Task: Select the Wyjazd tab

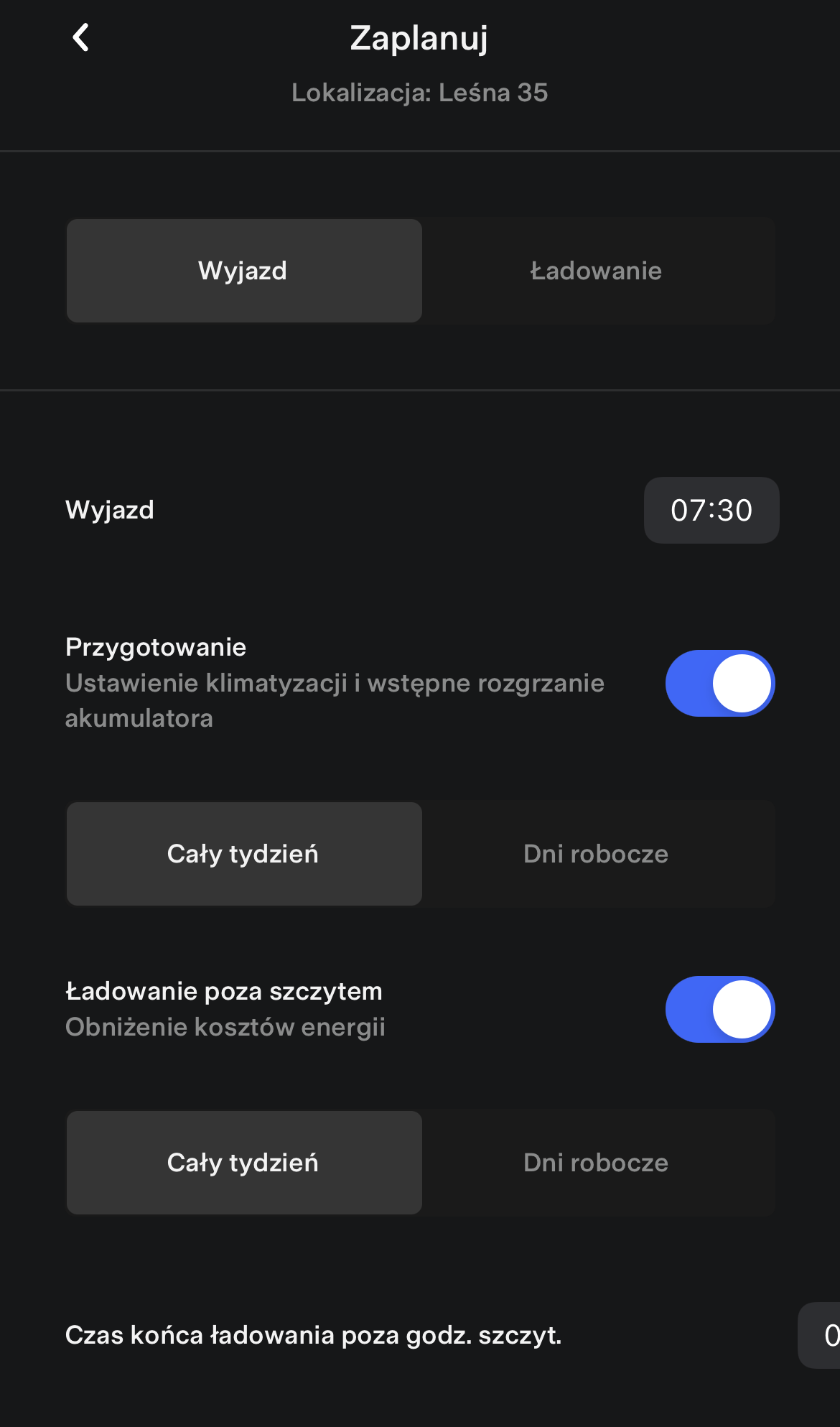Action: (x=244, y=271)
